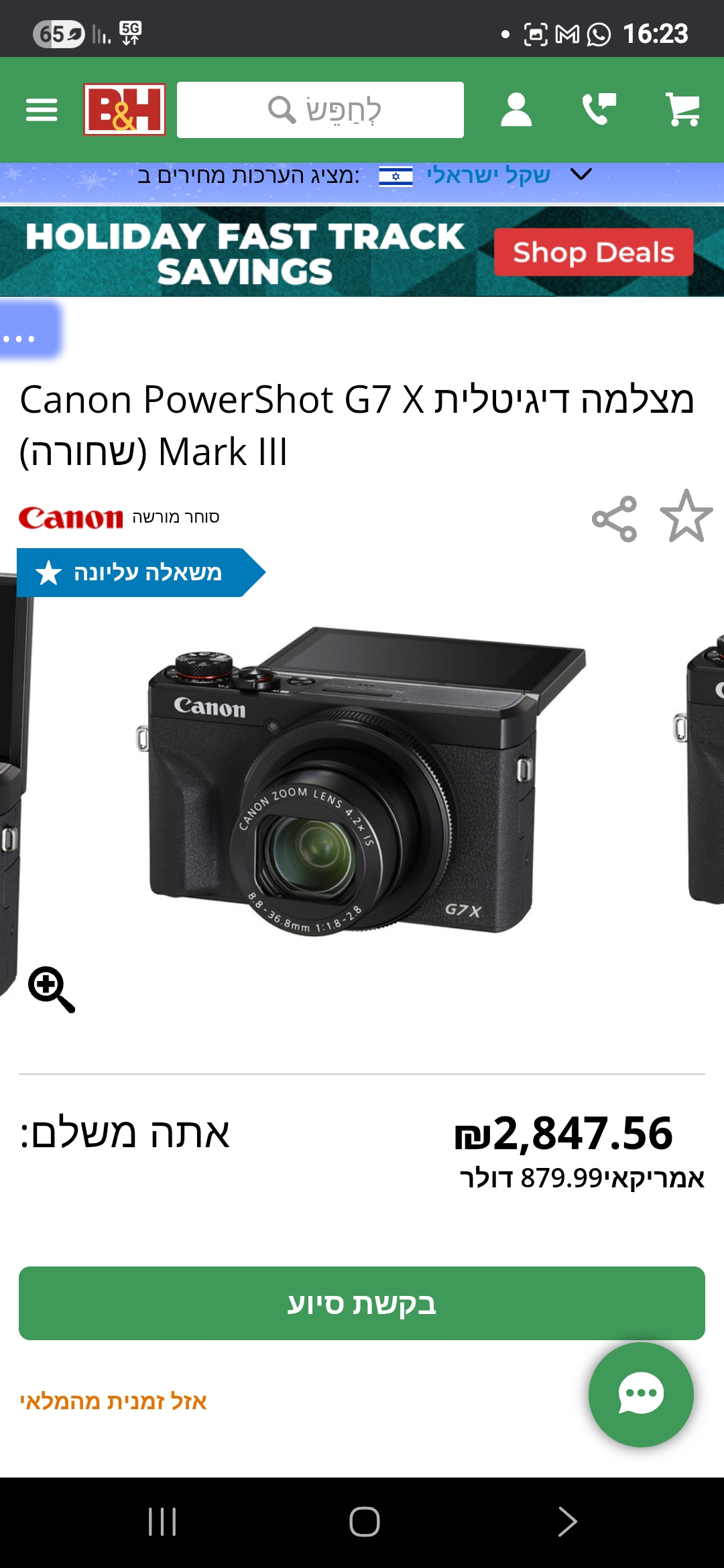Tap the green בקשת סיוע button
724x1568 pixels.
[362, 1303]
